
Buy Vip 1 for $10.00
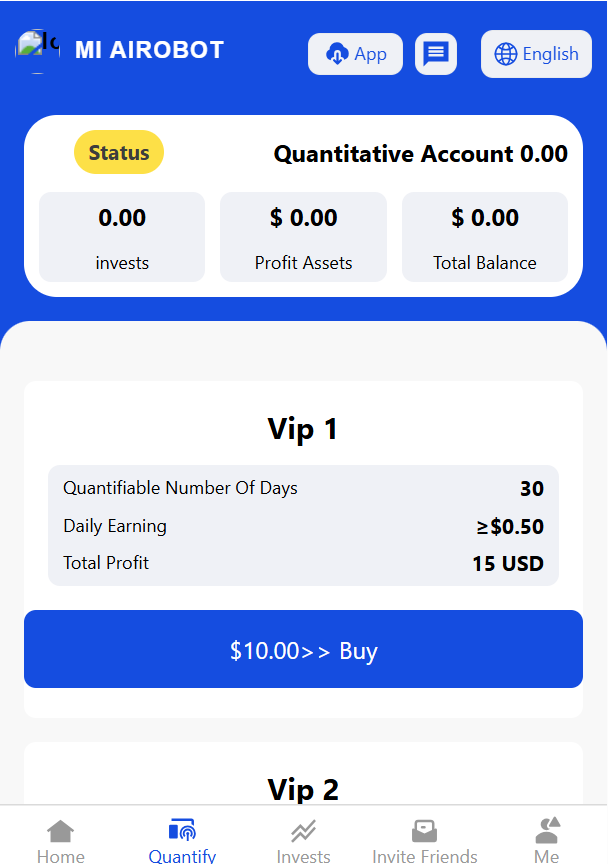[303, 650]
